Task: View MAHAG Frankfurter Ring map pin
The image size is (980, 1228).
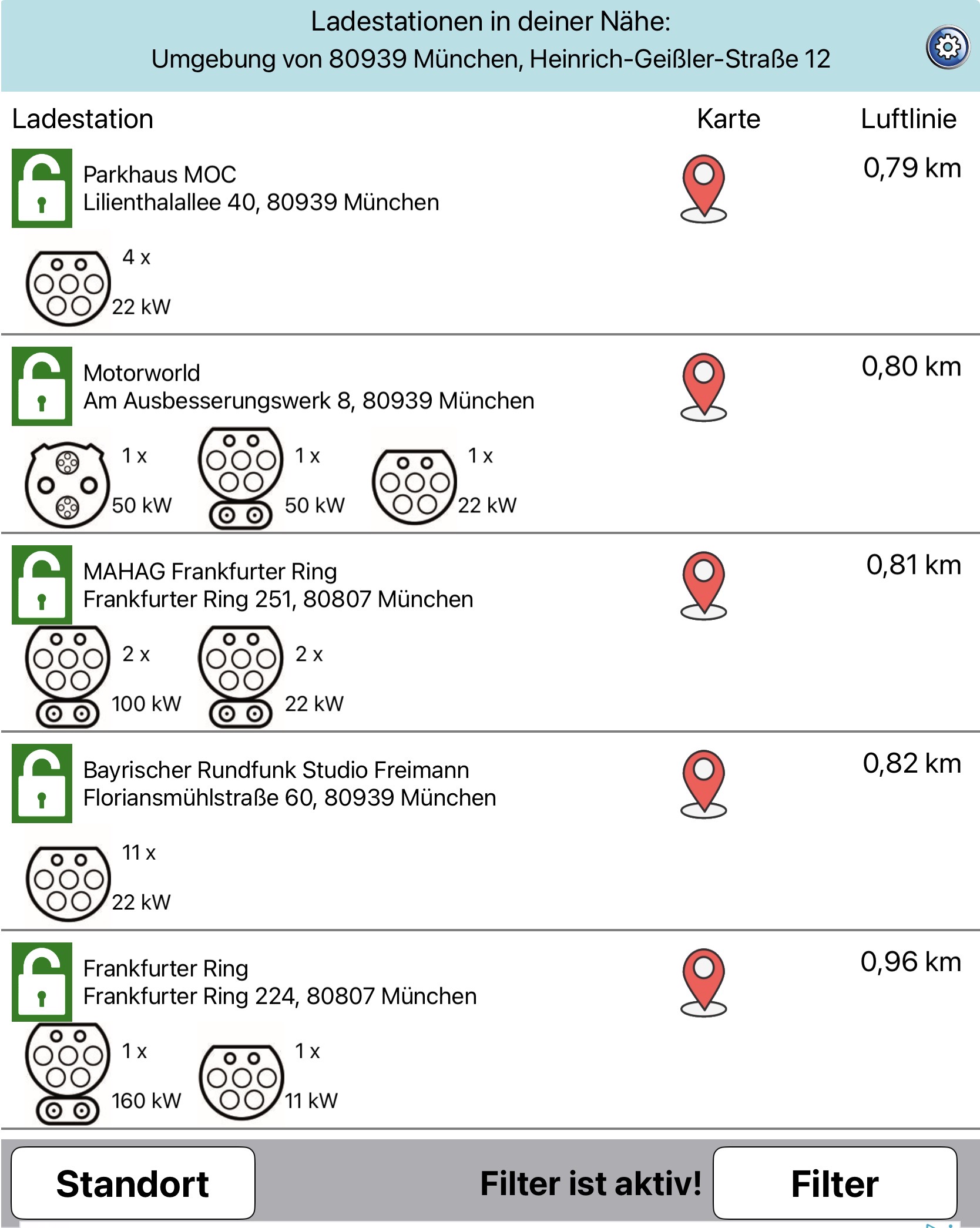Action: (703, 585)
